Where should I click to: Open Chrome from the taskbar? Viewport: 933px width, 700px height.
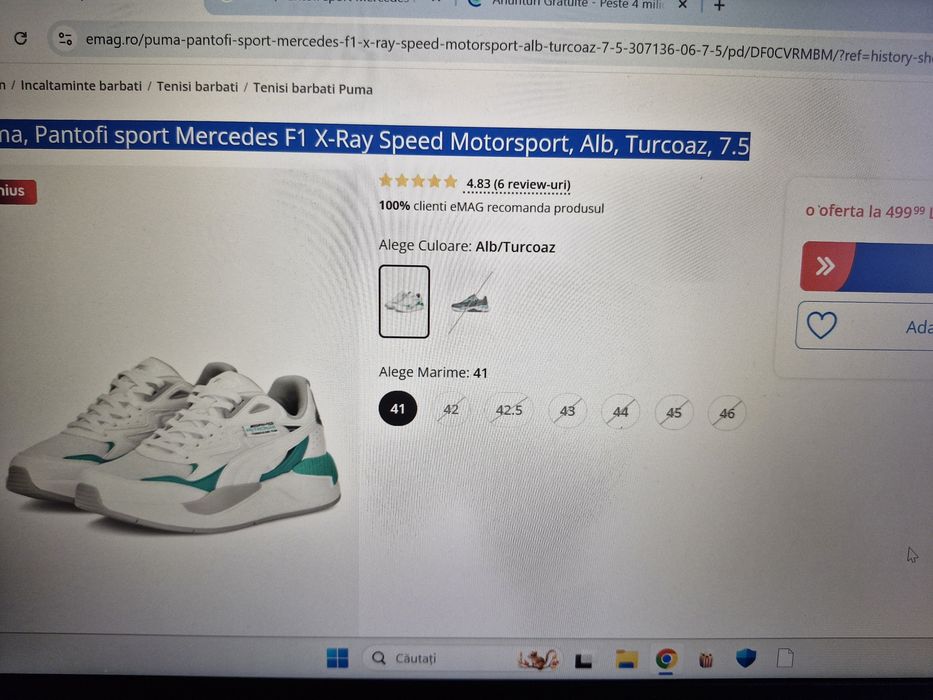[x=666, y=658]
